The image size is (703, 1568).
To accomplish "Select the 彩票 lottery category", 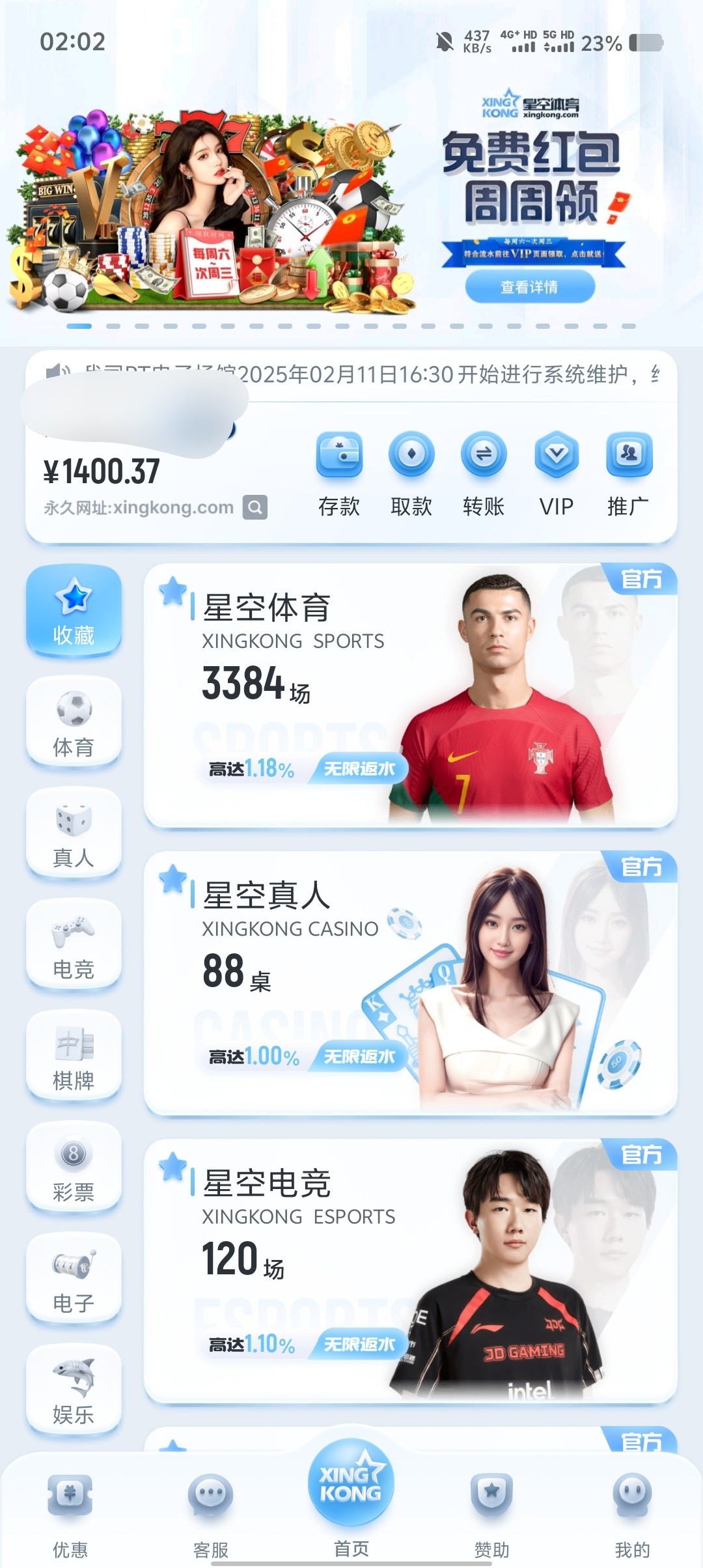I will 74,1168.
